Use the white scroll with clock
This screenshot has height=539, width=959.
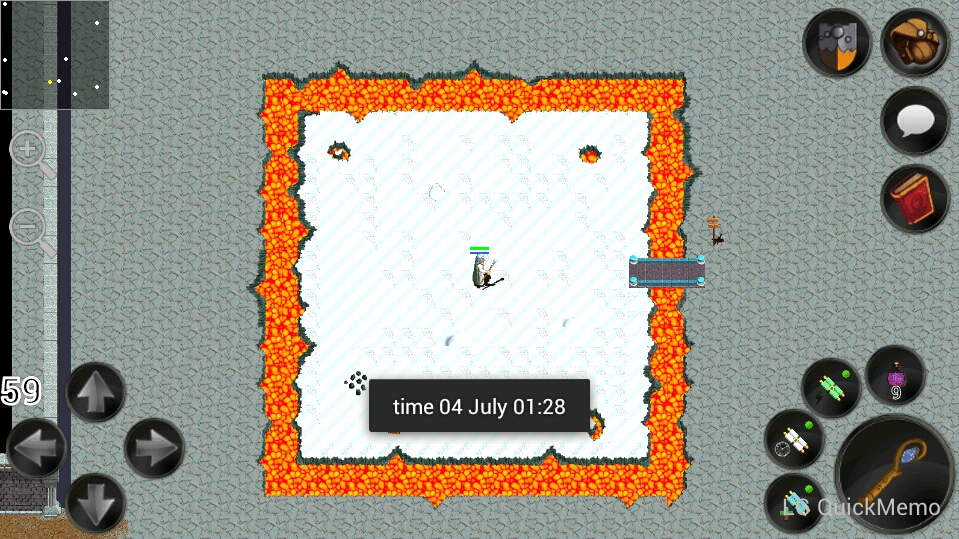[794, 440]
